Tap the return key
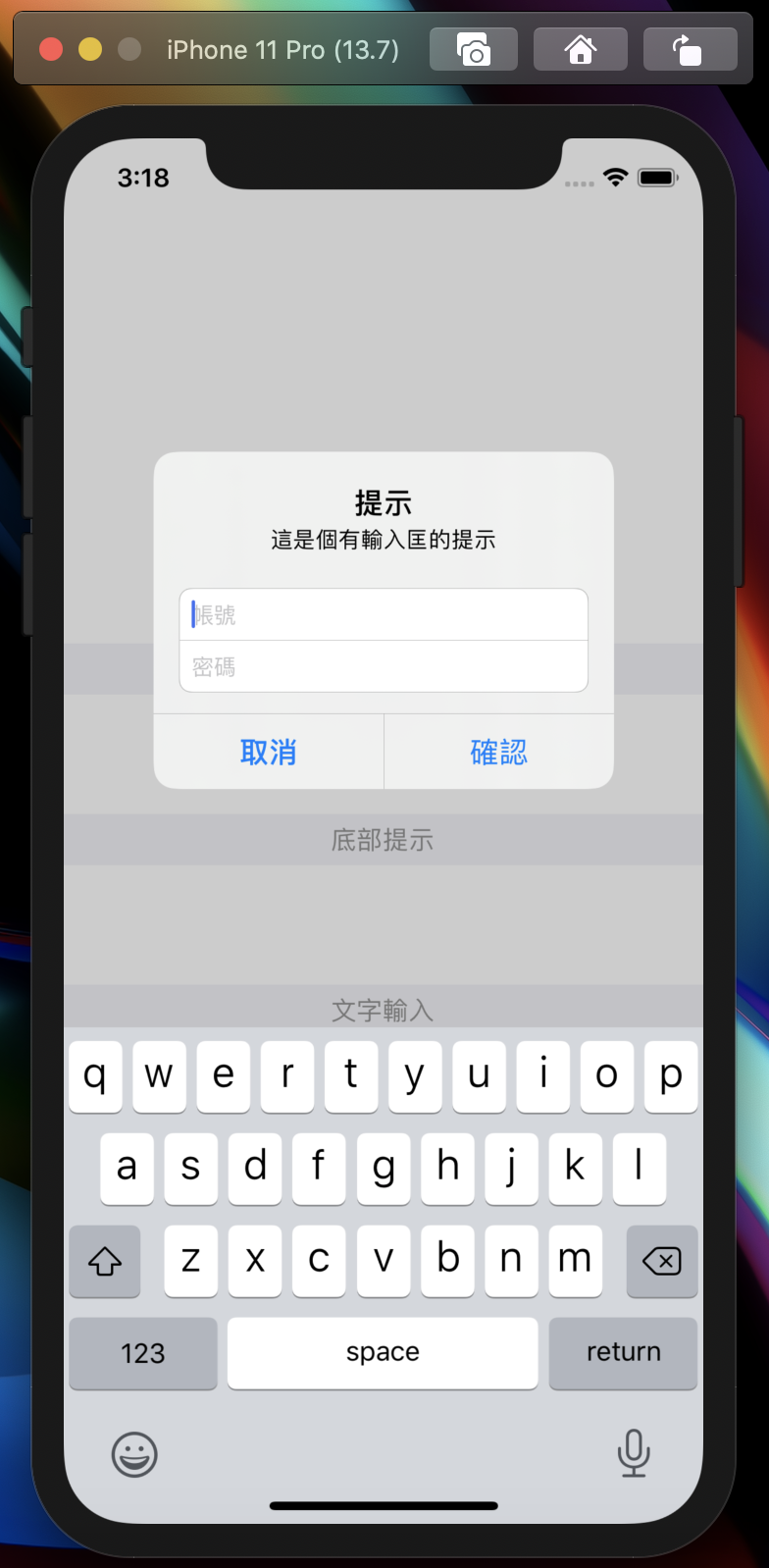 (623, 1353)
